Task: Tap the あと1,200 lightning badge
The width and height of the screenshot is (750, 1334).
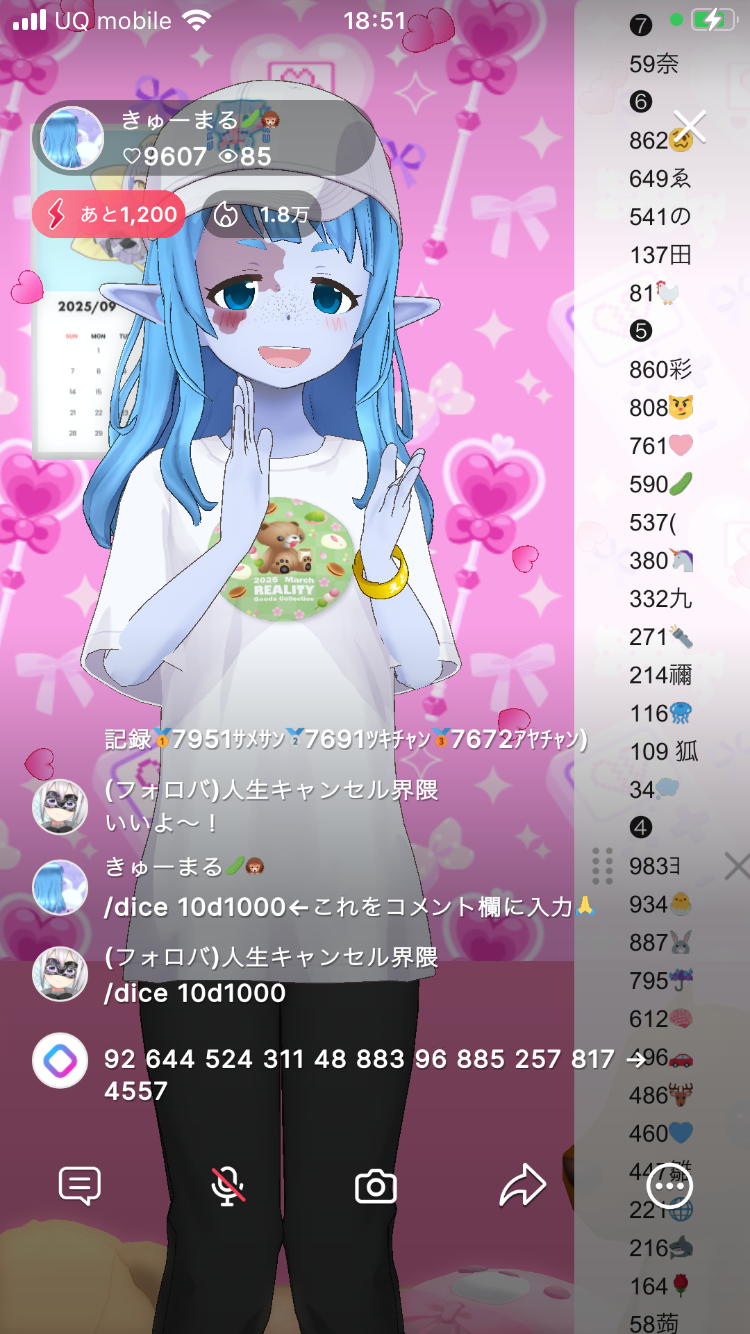Action: point(109,214)
